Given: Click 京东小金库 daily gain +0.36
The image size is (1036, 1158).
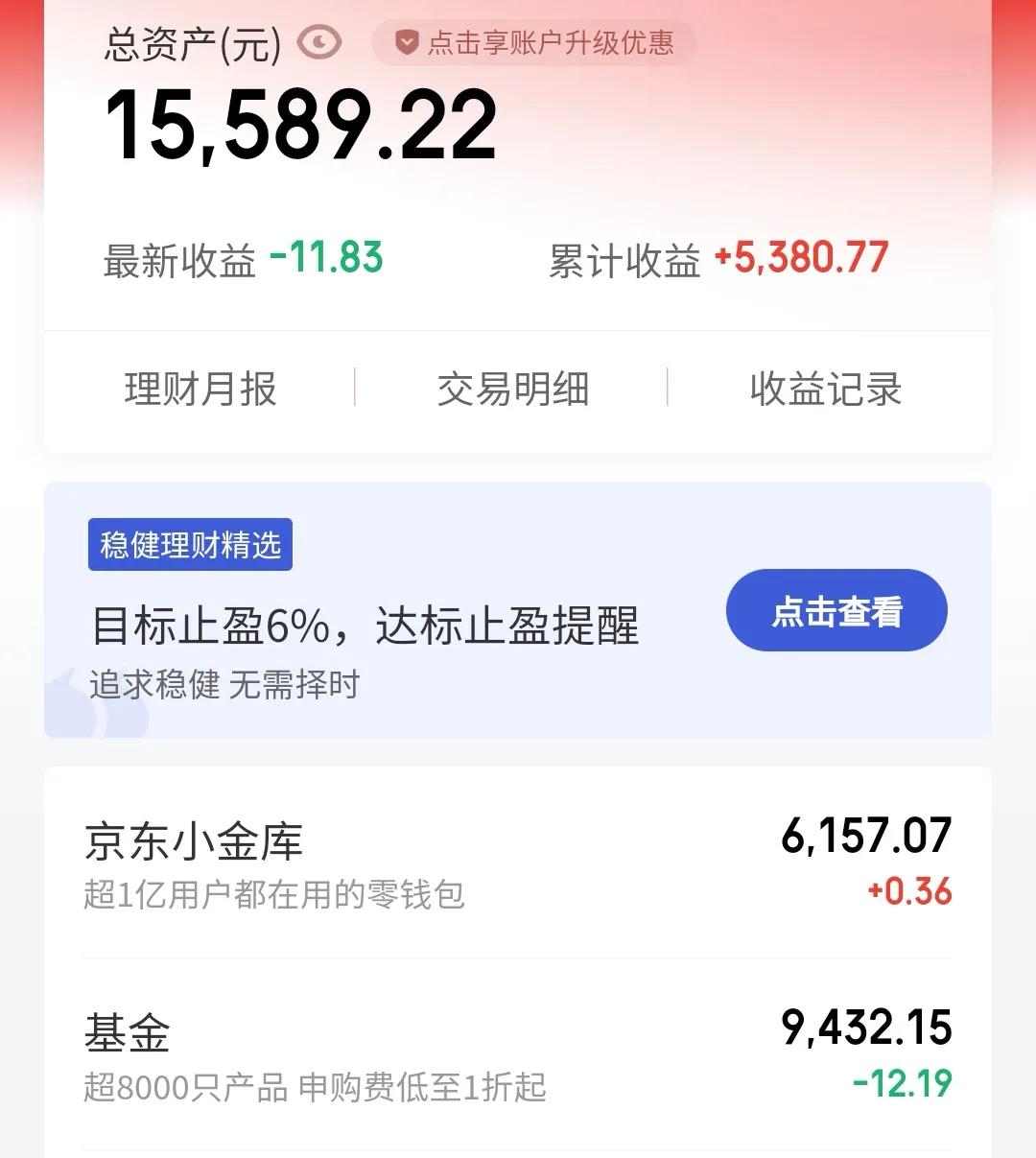Looking at the screenshot, I should [x=907, y=892].
